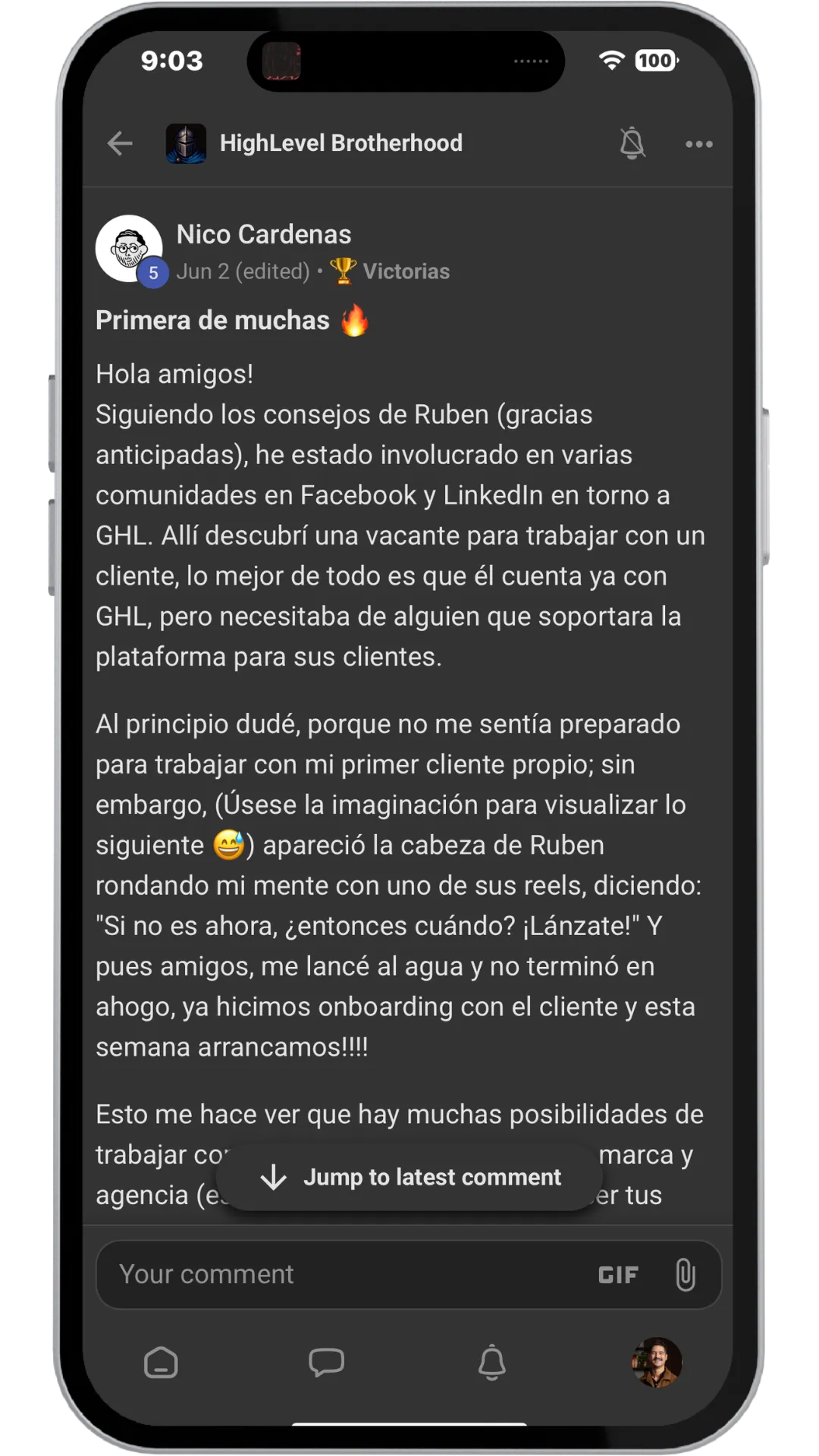Viewport: 819px width, 1456px height.
Task: Open the notifications tab at the bottom
Action: pyautogui.click(x=491, y=1363)
